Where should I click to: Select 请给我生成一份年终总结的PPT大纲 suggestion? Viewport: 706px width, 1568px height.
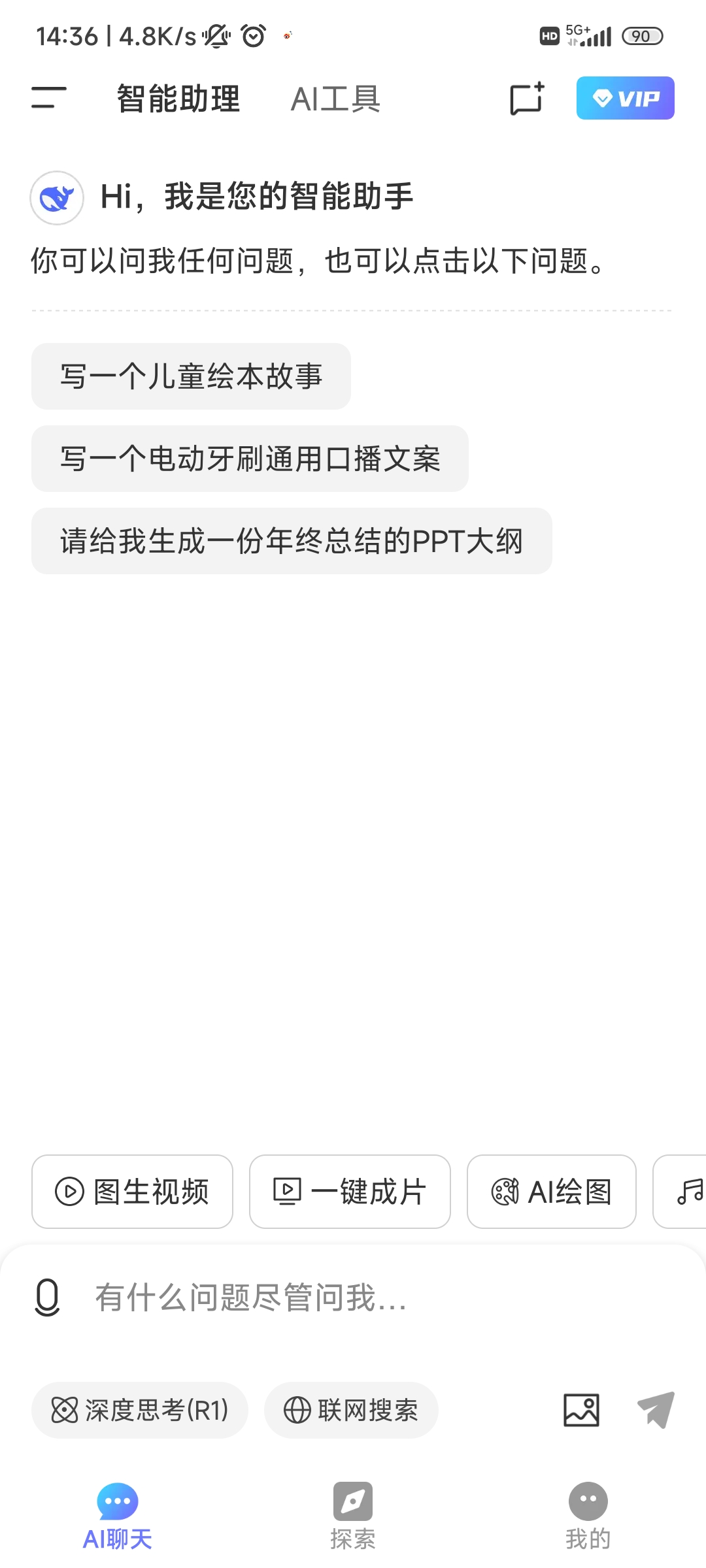(x=292, y=541)
